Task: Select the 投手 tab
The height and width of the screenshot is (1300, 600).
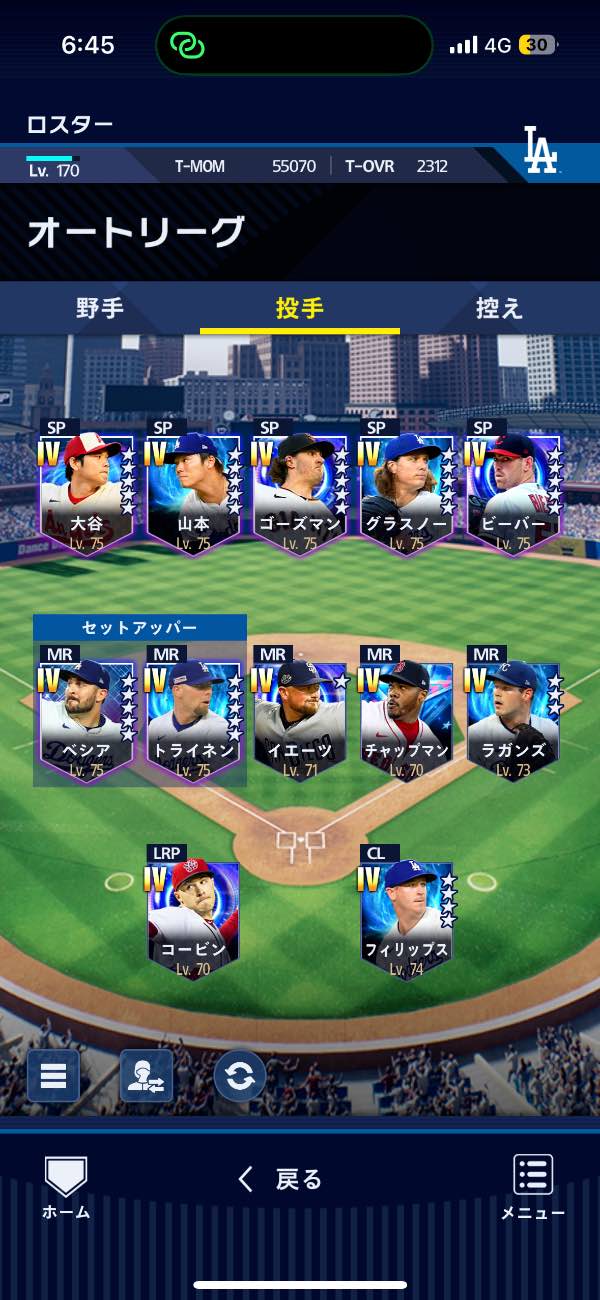Action: coord(300,308)
